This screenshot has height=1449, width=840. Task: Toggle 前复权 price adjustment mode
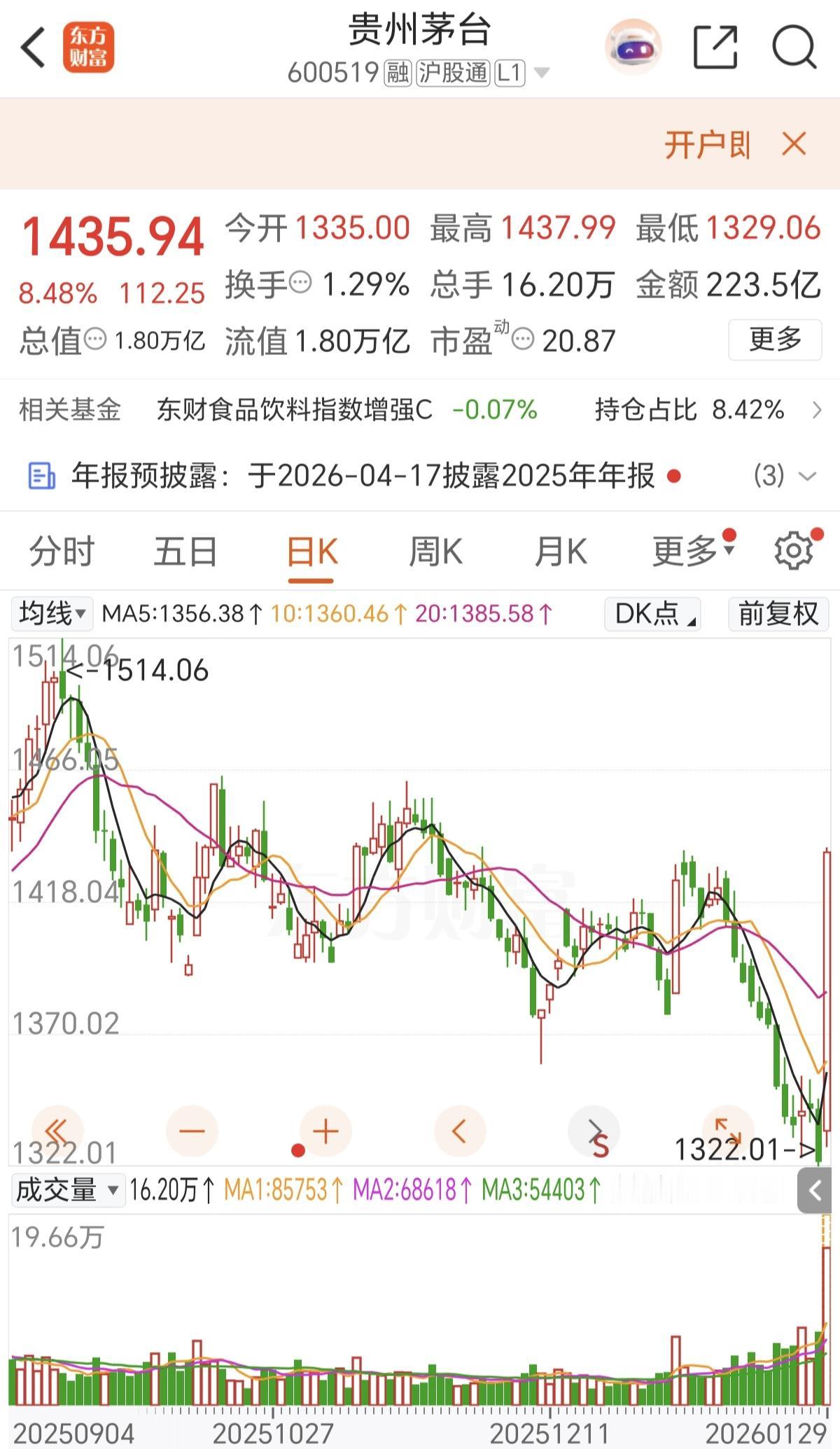tap(777, 615)
